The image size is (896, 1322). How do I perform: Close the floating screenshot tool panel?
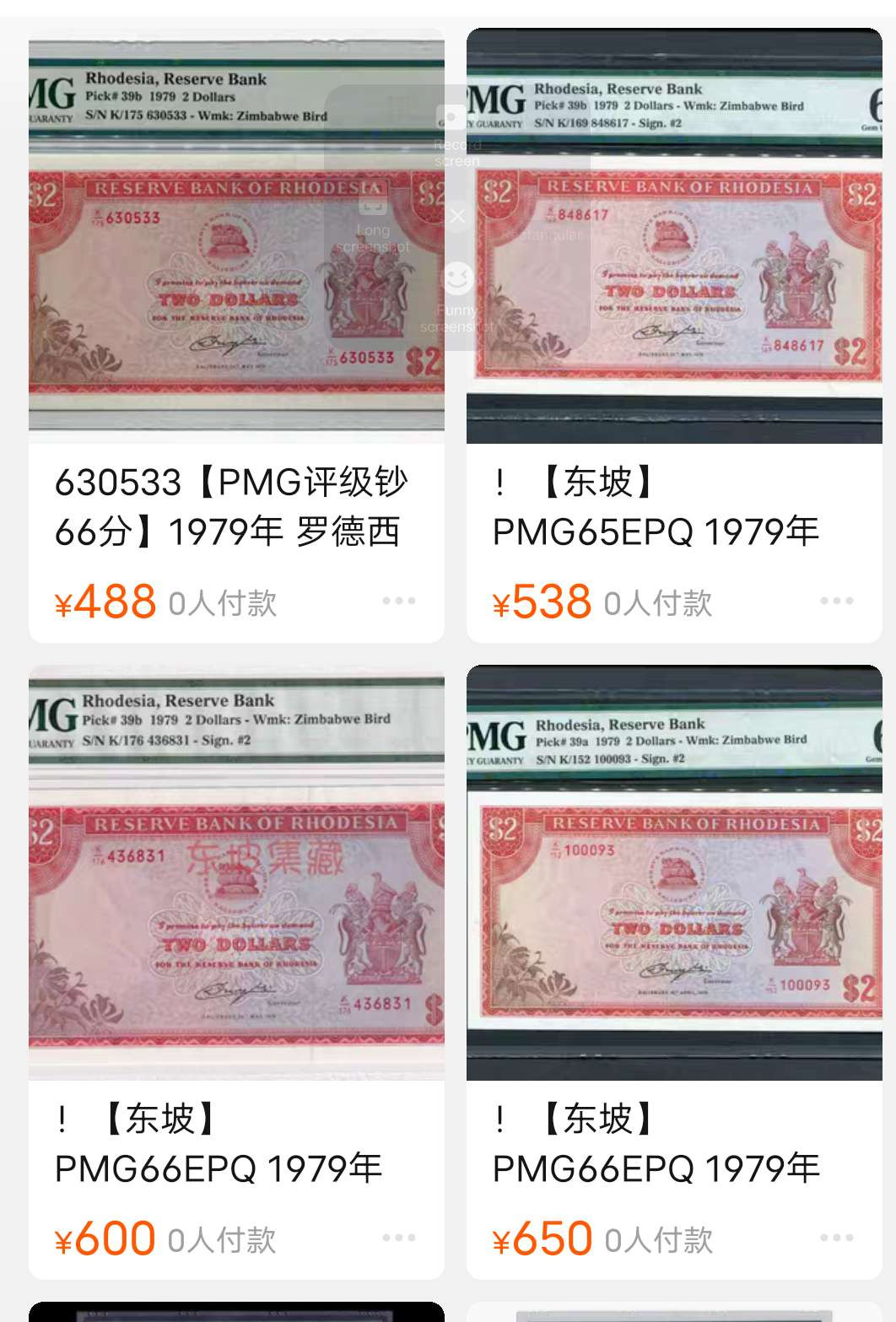click(x=457, y=216)
